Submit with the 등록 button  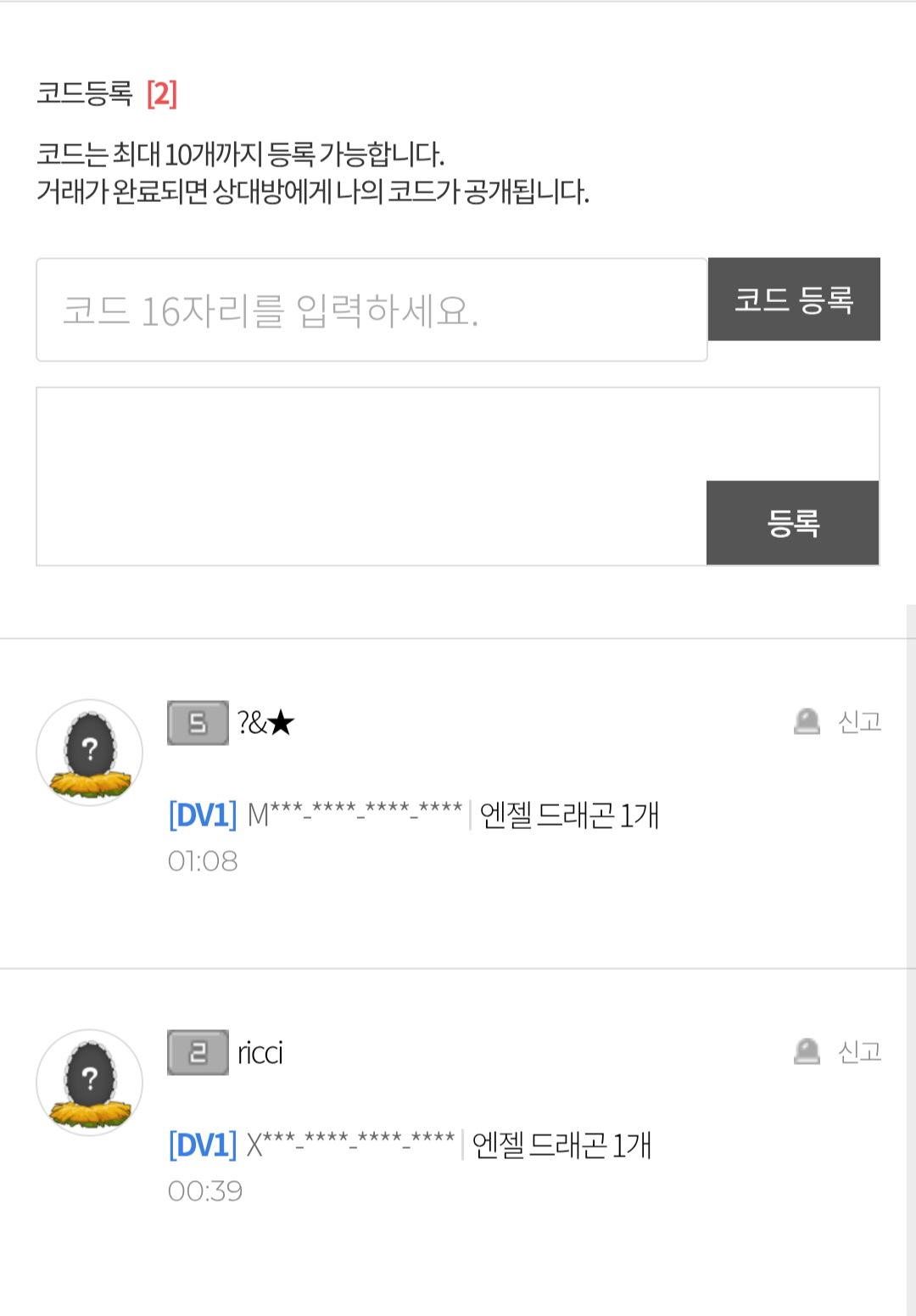click(792, 523)
